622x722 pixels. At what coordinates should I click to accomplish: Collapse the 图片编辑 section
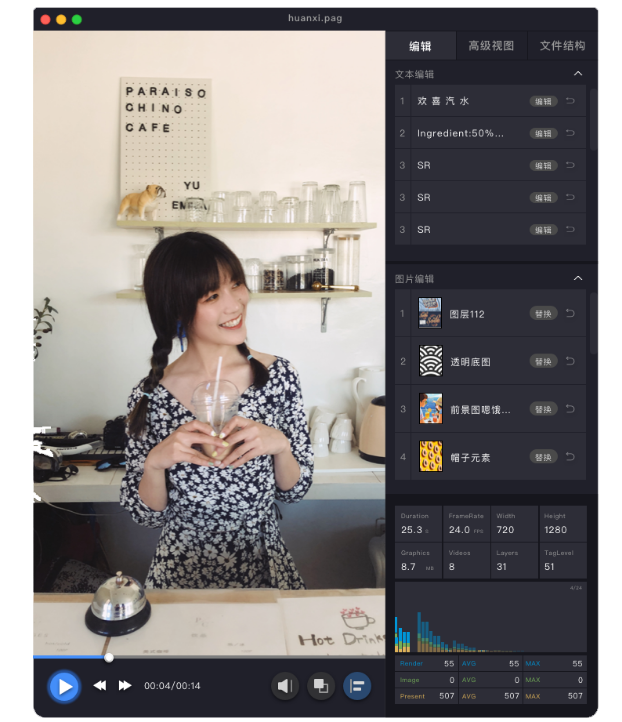577,278
